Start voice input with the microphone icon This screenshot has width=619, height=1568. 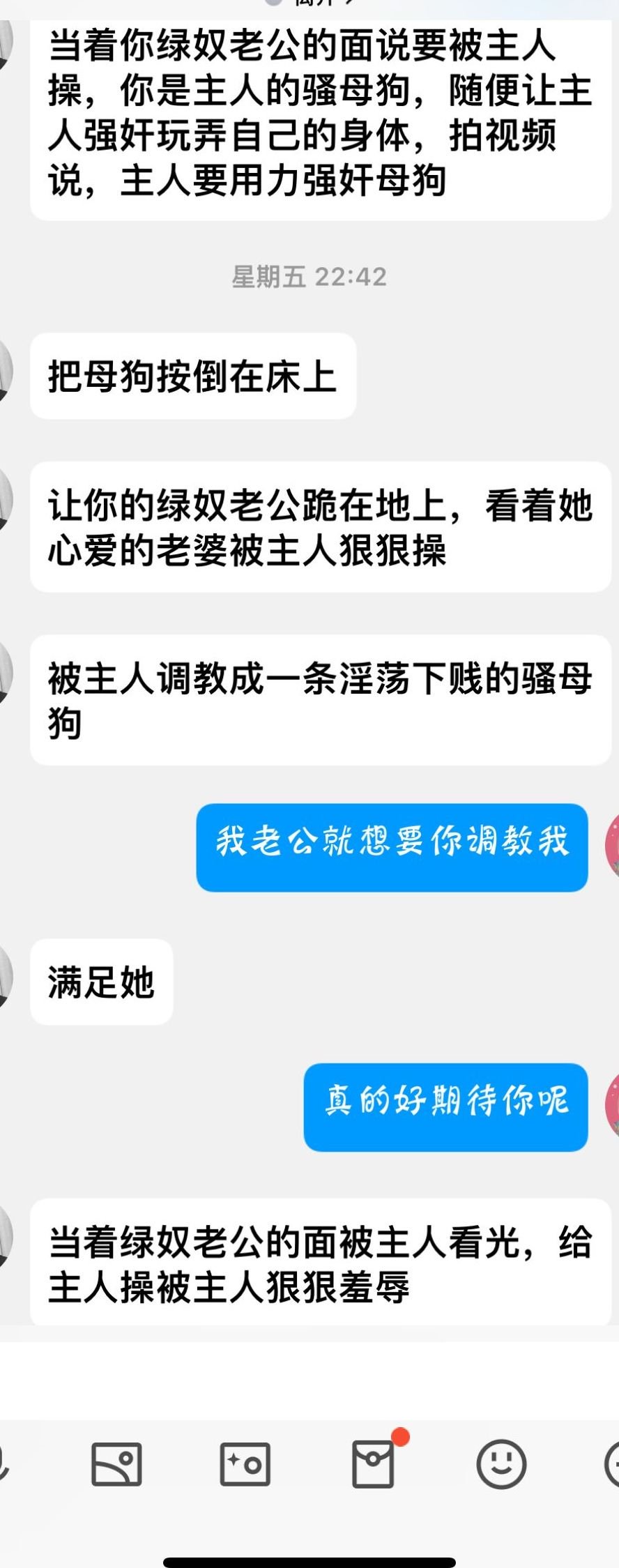tap(3, 1464)
